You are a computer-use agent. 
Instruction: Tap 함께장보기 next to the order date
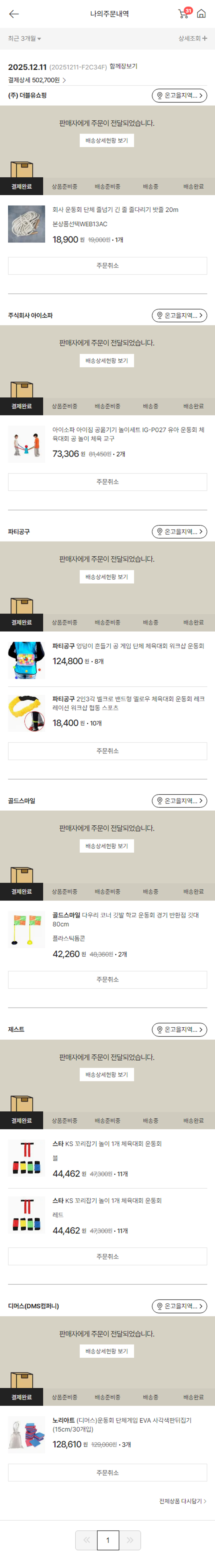point(123,66)
